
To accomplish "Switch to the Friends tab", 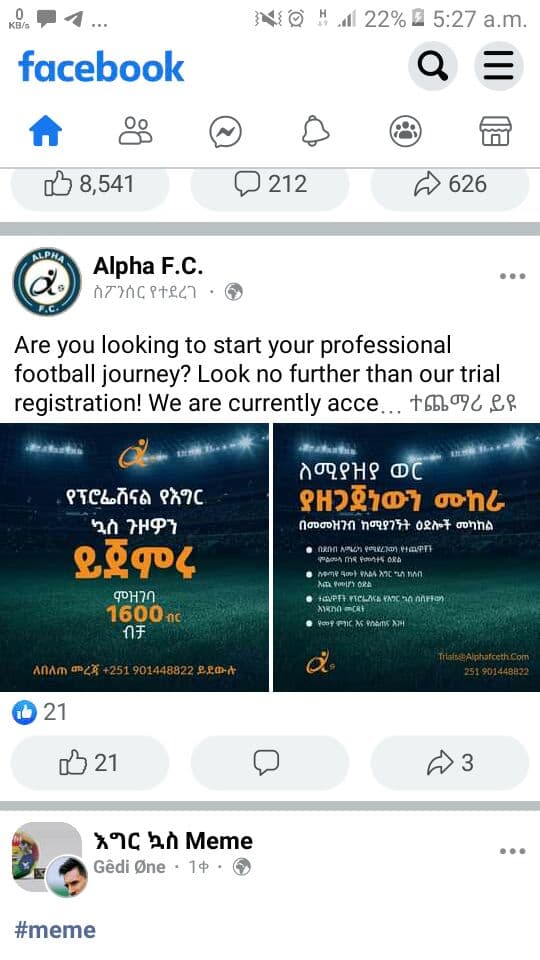I will pos(135,131).
